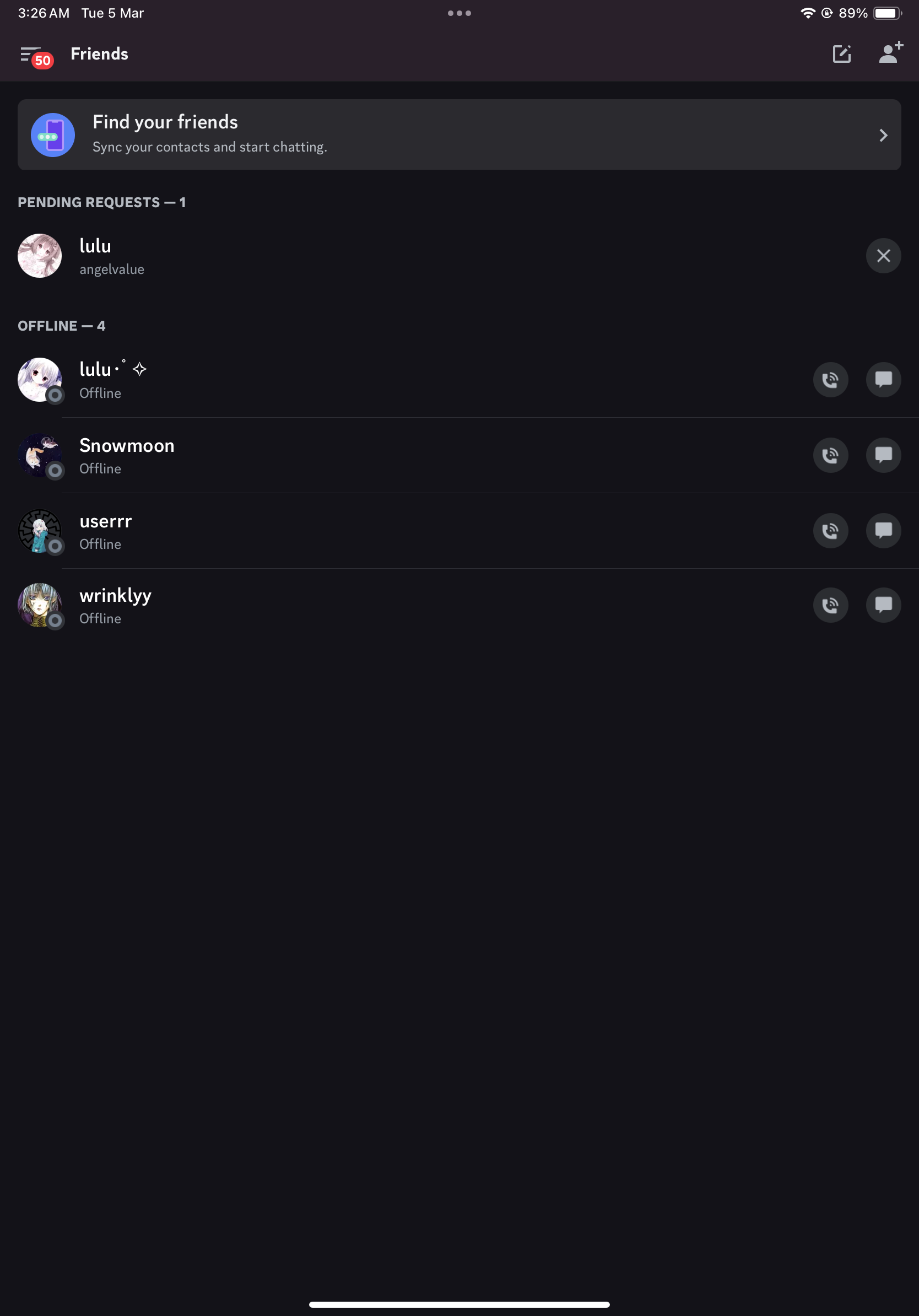This screenshot has height=1316, width=919.
Task: Tap the multitasking dots at the top
Action: coord(459,13)
